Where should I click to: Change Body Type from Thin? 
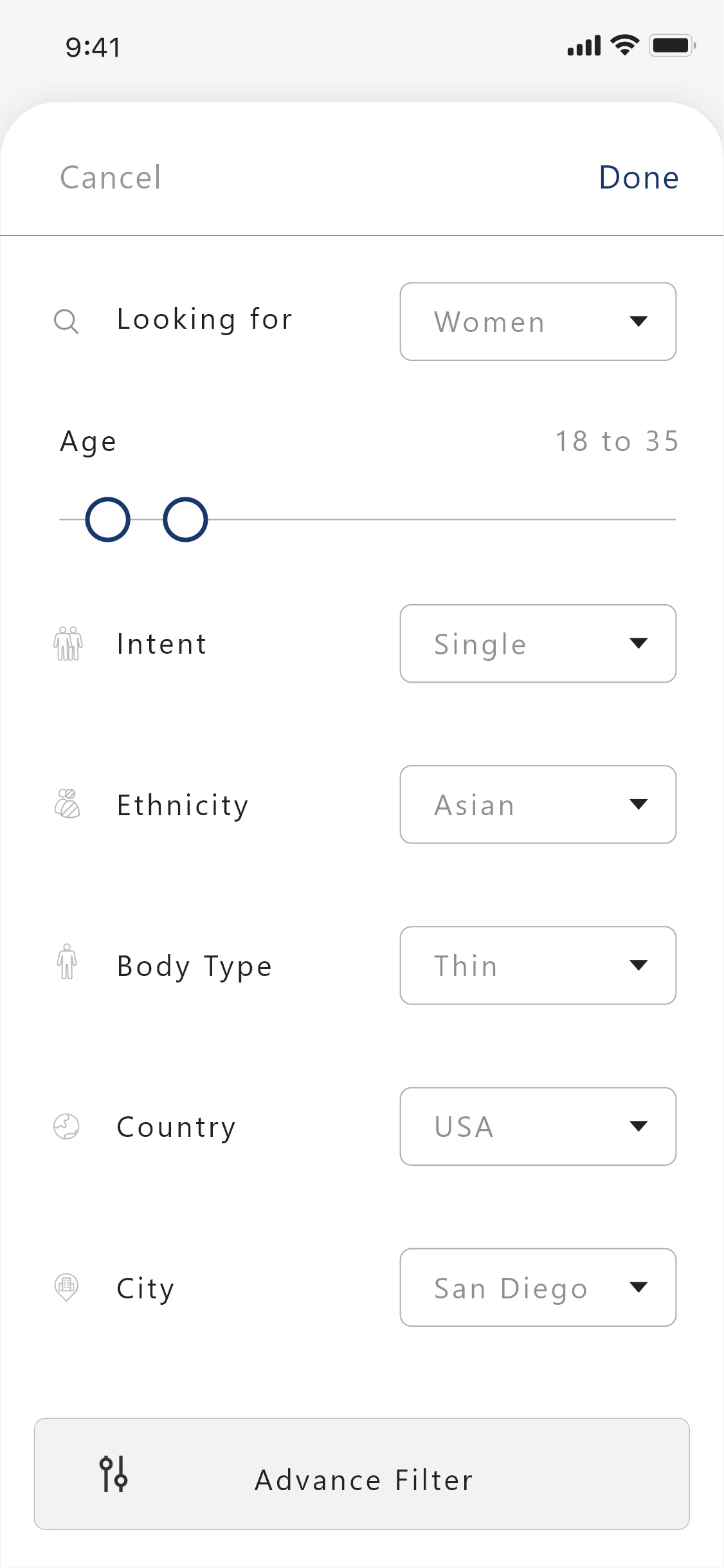point(538,965)
